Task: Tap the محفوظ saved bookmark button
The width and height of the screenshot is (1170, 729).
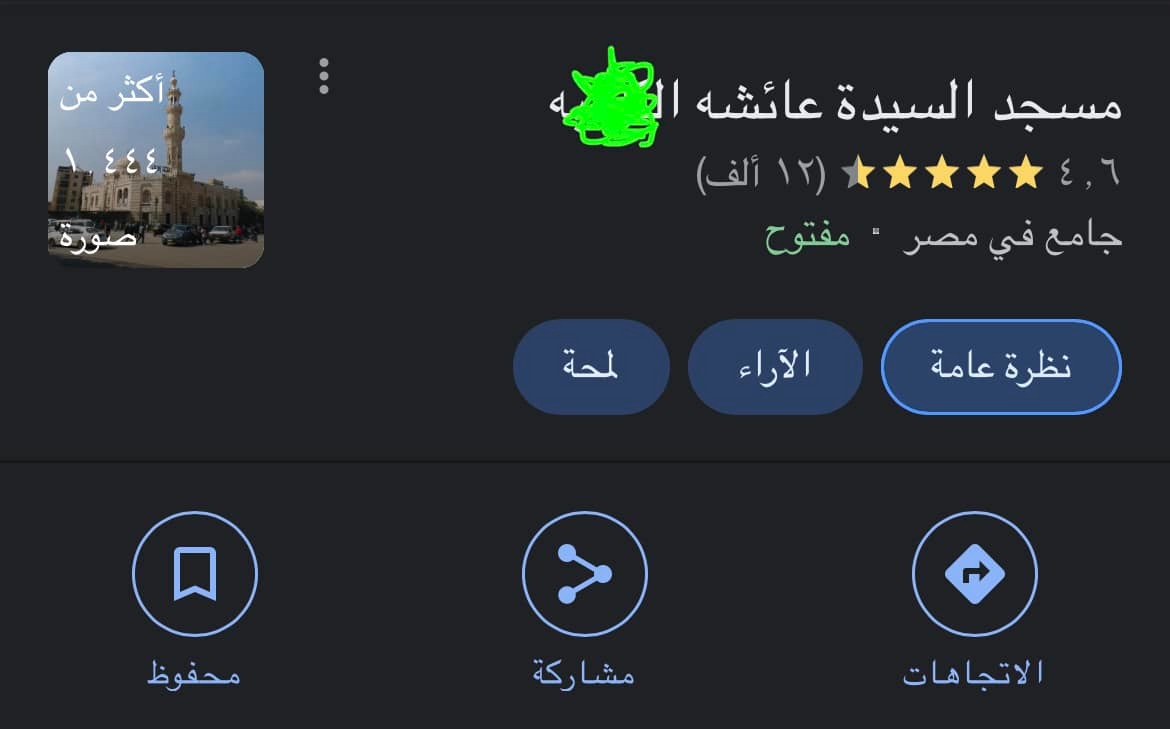Action: coord(195,575)
